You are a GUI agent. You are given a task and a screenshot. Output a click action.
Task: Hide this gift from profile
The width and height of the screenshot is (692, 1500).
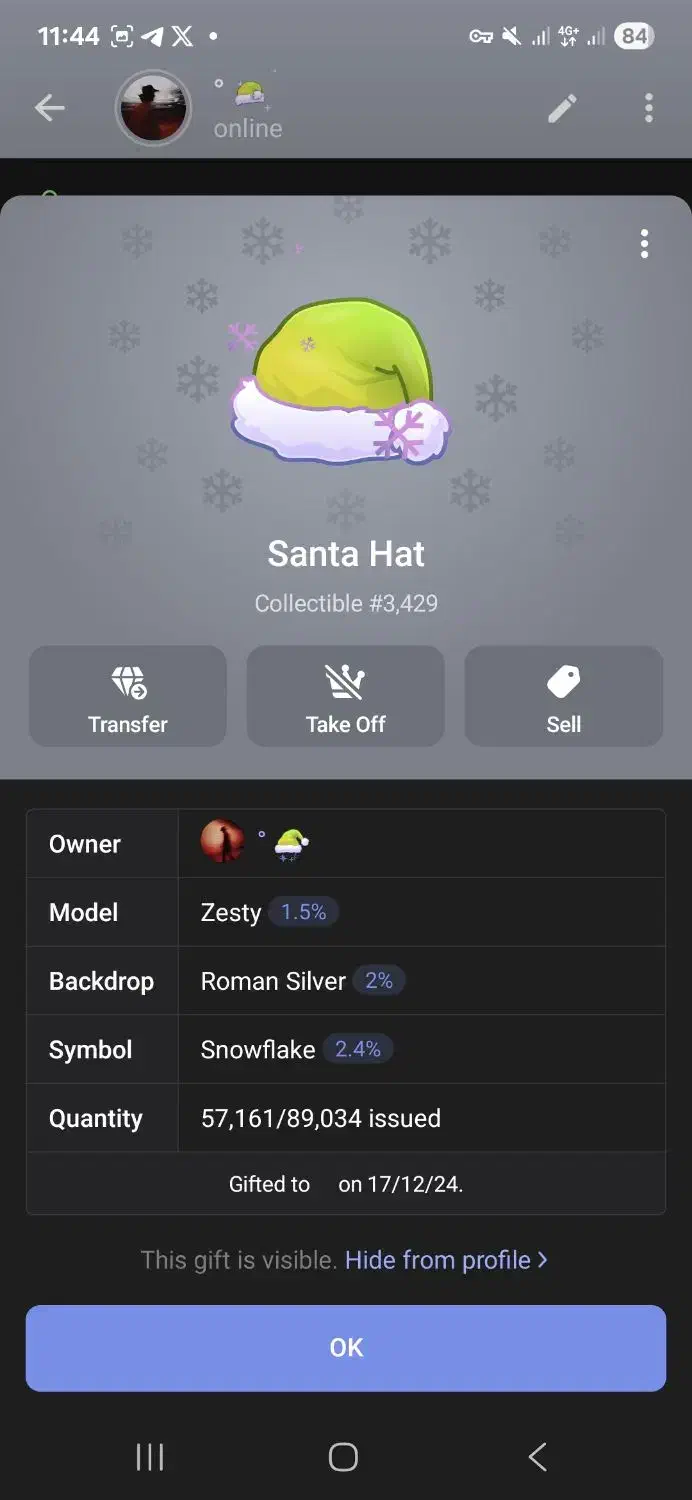coord(445,1260)
